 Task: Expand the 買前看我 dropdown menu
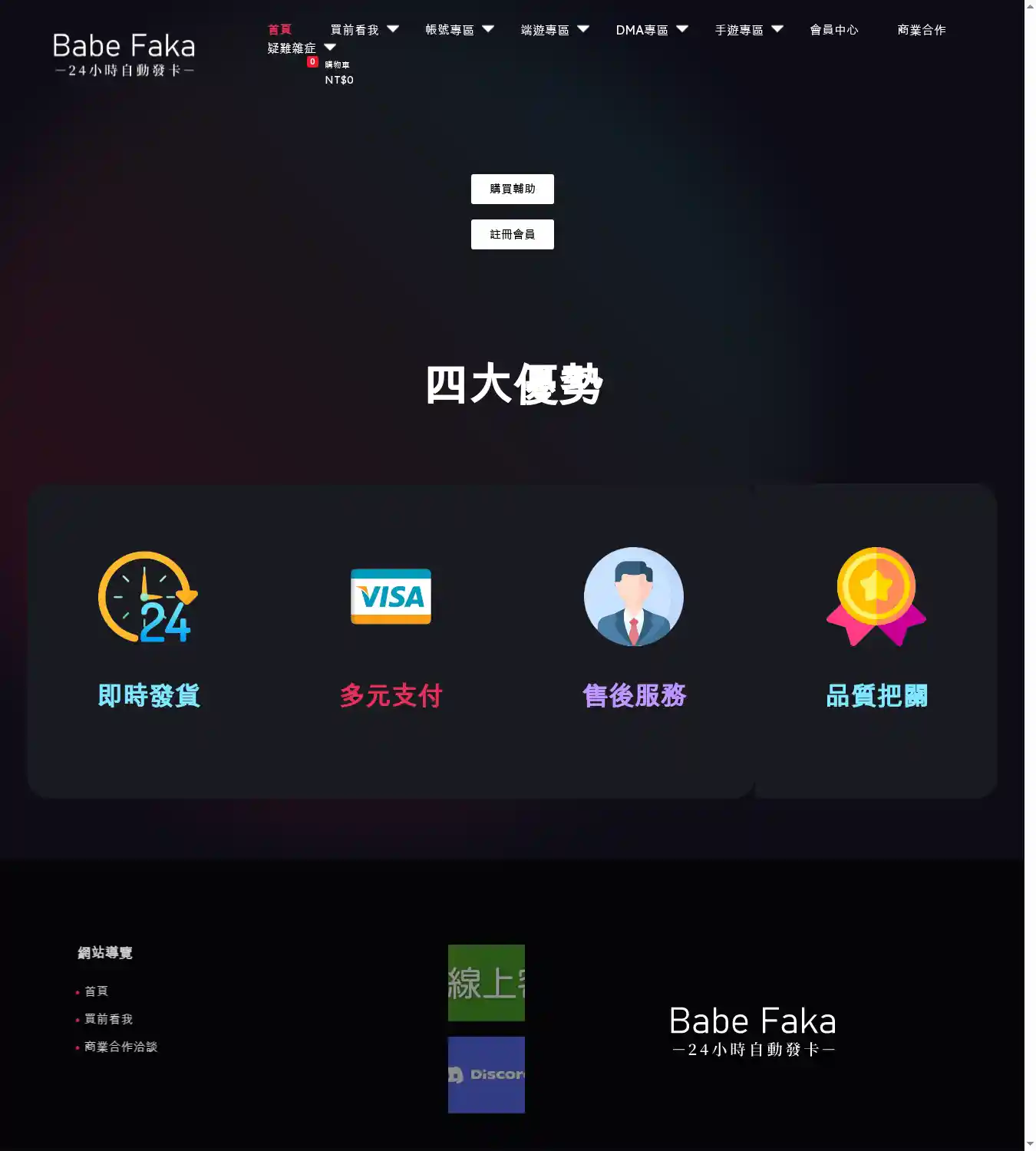364,30
